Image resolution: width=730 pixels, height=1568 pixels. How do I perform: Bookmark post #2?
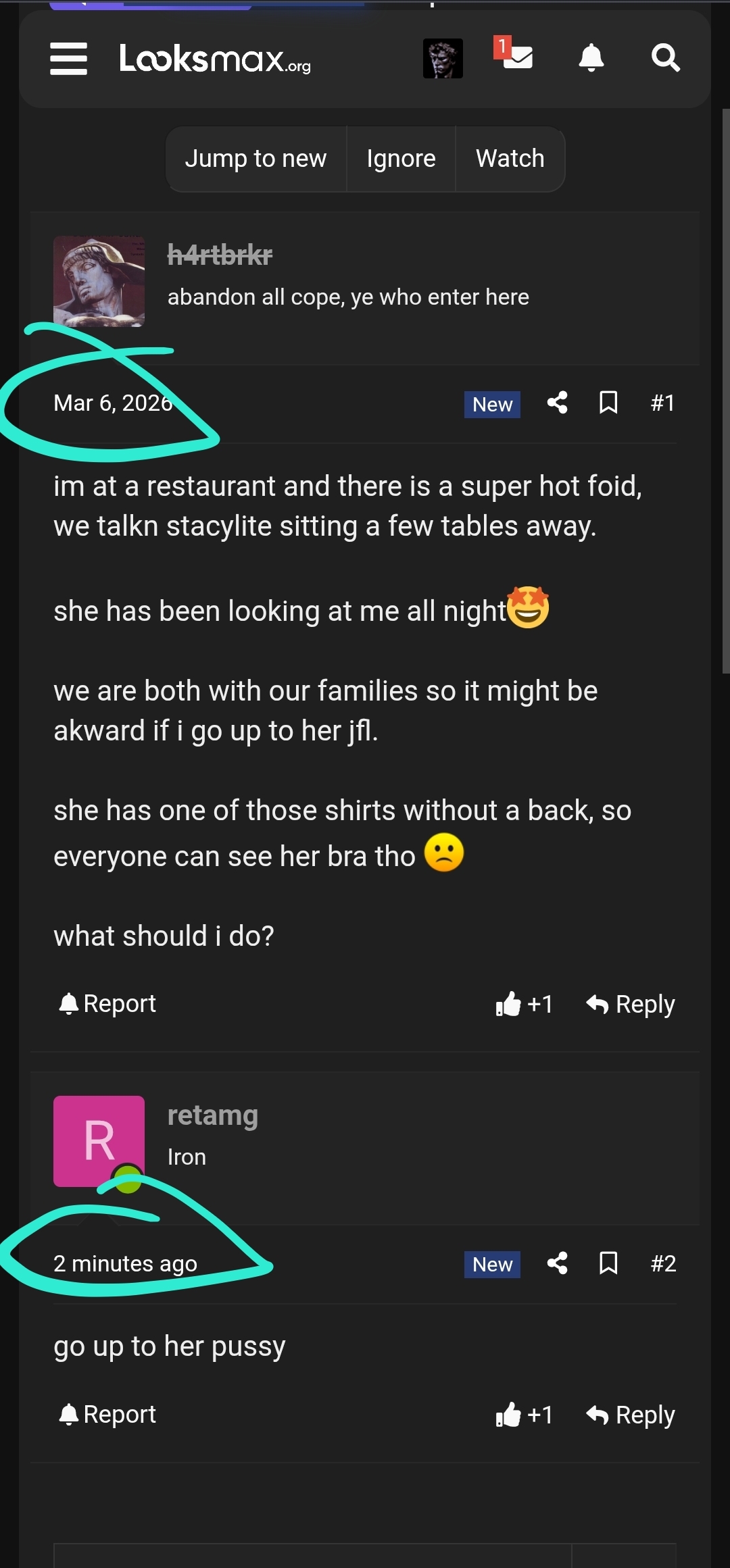608,1263
